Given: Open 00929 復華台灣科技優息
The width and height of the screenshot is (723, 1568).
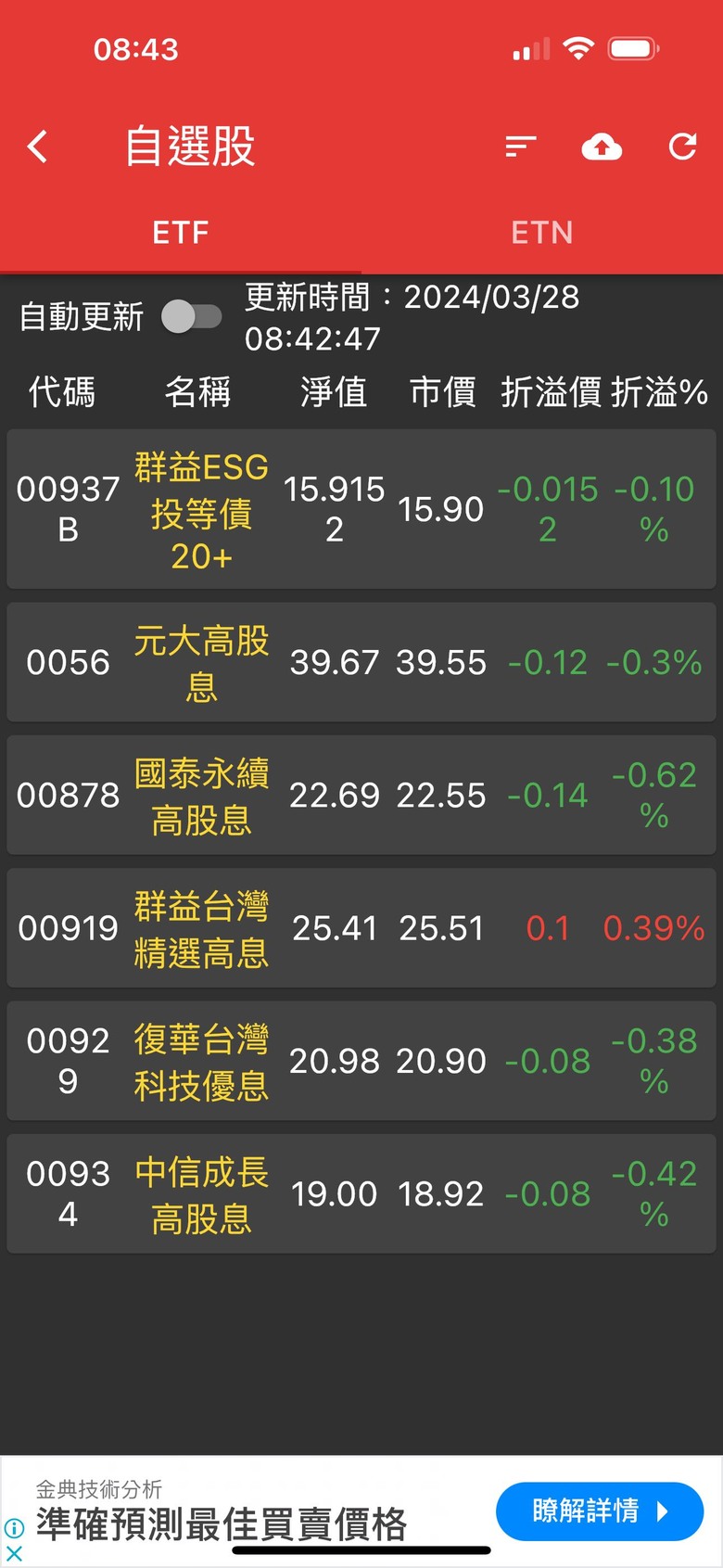Looking at the screenshot, I should click(x=361, y=1060).
